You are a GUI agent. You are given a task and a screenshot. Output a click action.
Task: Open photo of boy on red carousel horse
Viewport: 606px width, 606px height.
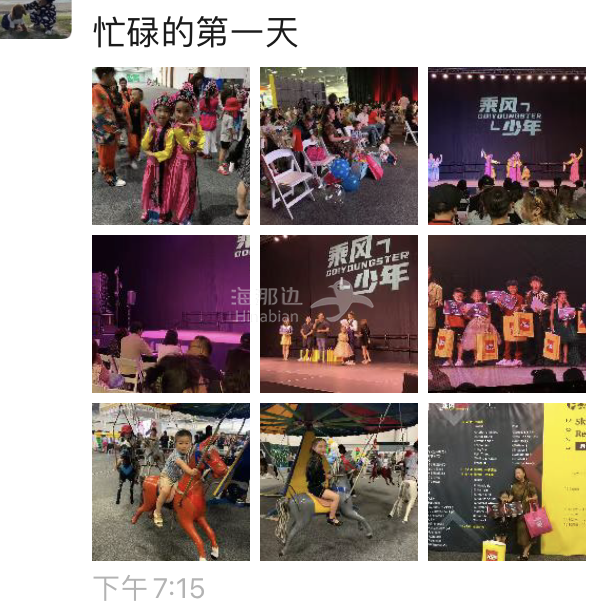pos(171,482)
